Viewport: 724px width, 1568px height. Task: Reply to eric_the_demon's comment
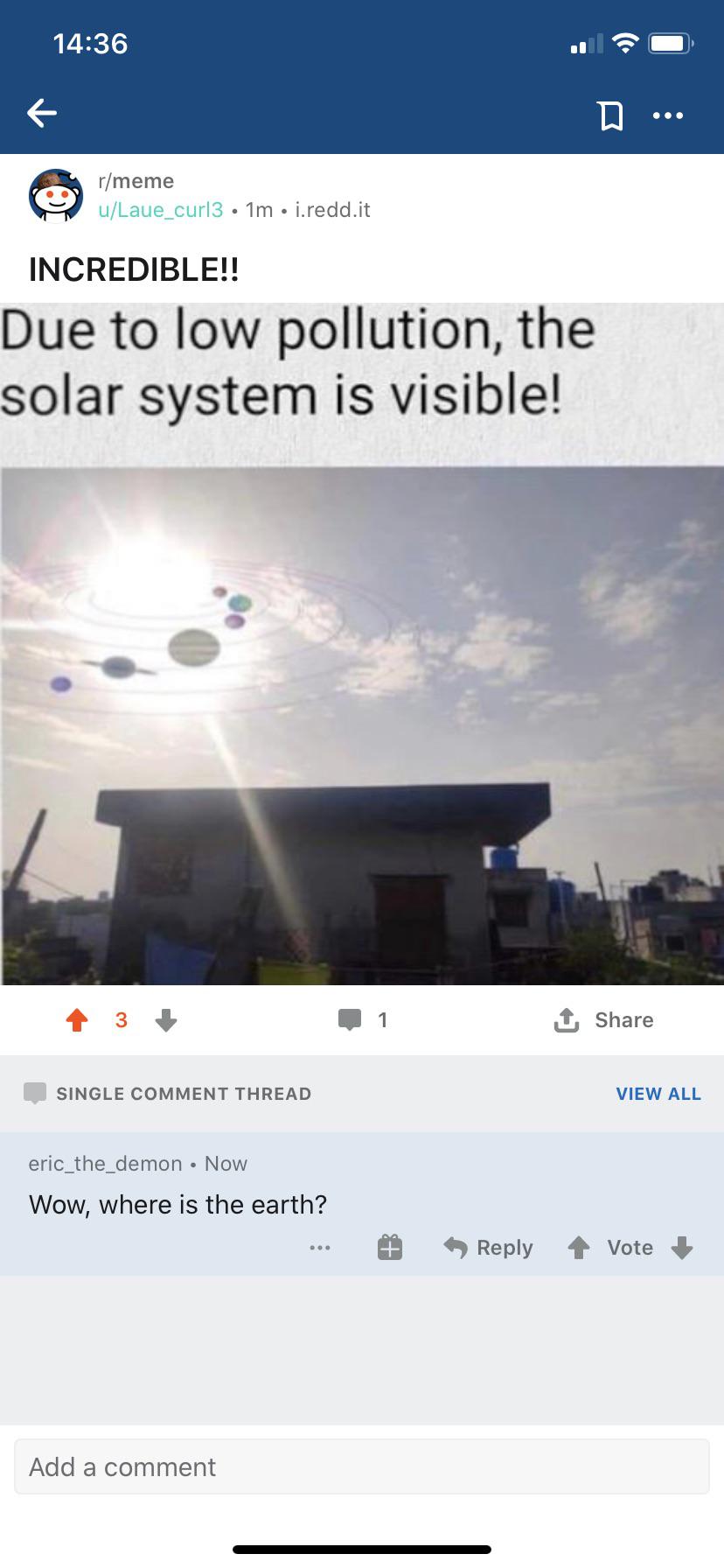pyautogui.click(x=489, y=1248)
